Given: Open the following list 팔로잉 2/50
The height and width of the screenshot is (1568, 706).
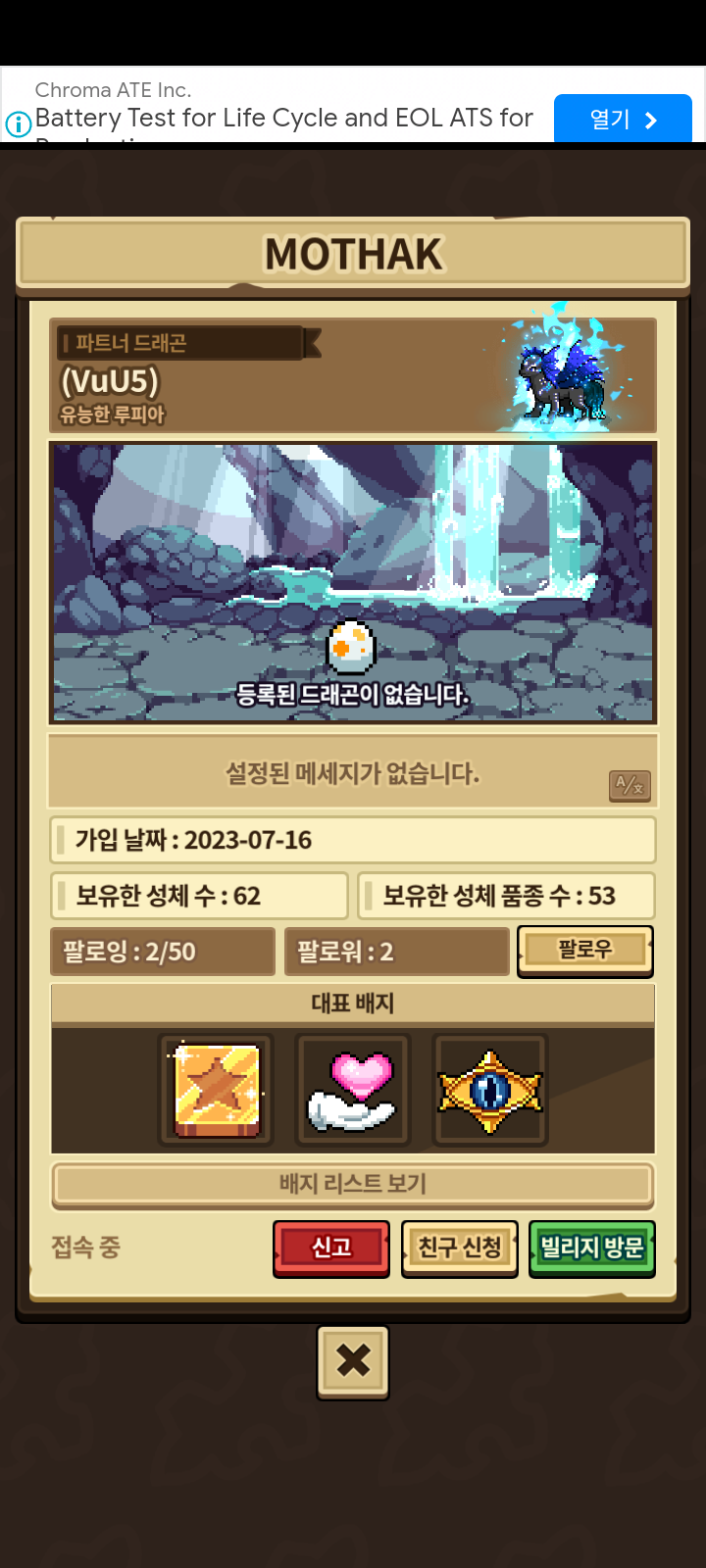Looking at the screenshot, I should [163, 952].
